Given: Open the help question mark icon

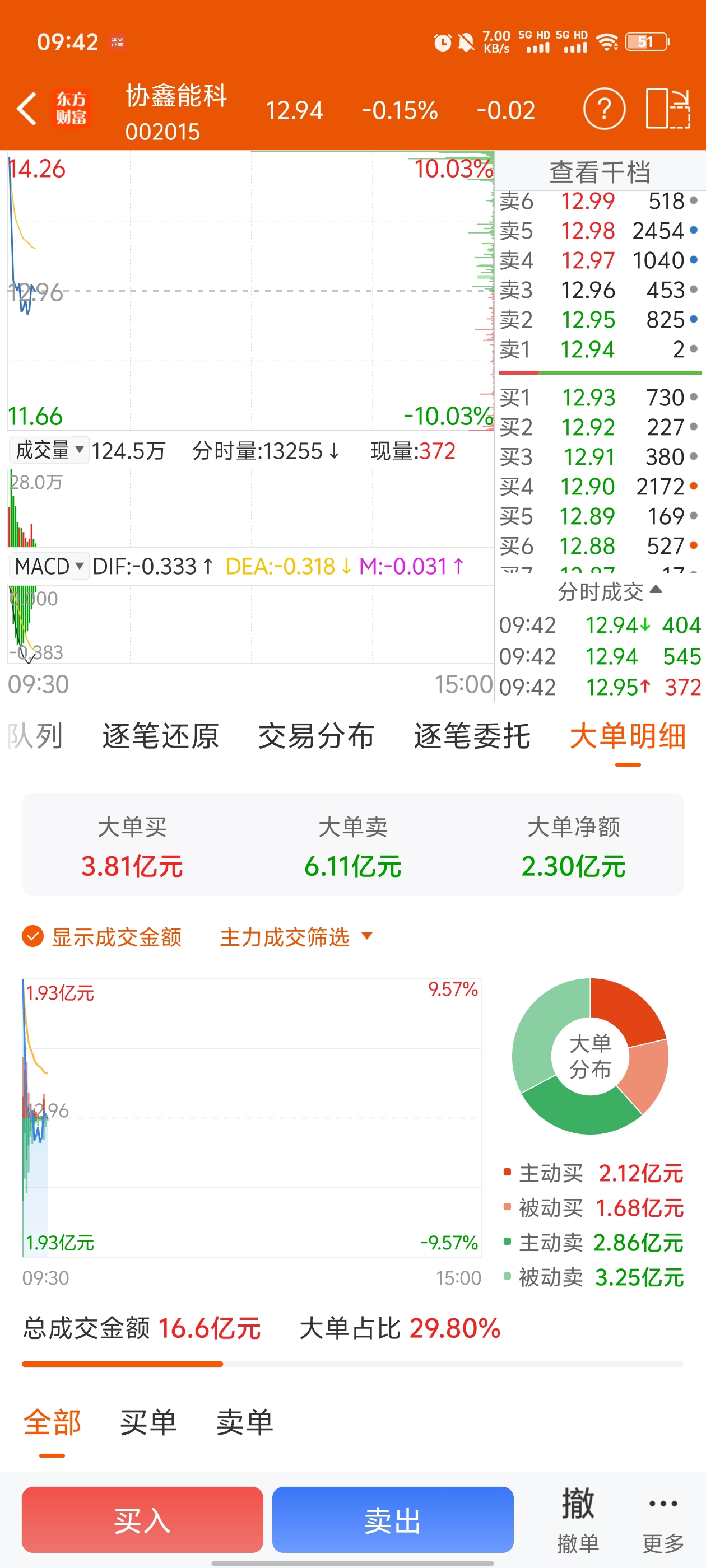Looking at the screenshot, I should click(x=603, y=109).
